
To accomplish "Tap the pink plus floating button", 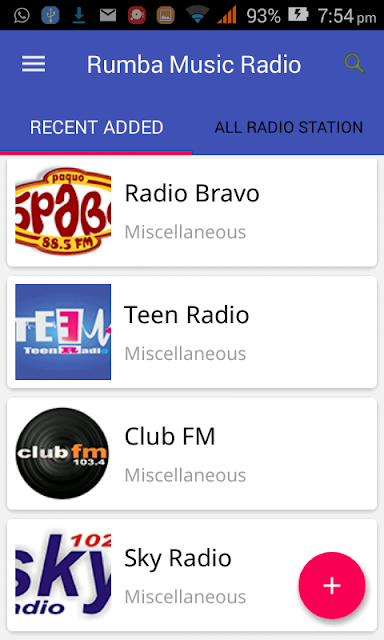I will click(x=332, y=585).
